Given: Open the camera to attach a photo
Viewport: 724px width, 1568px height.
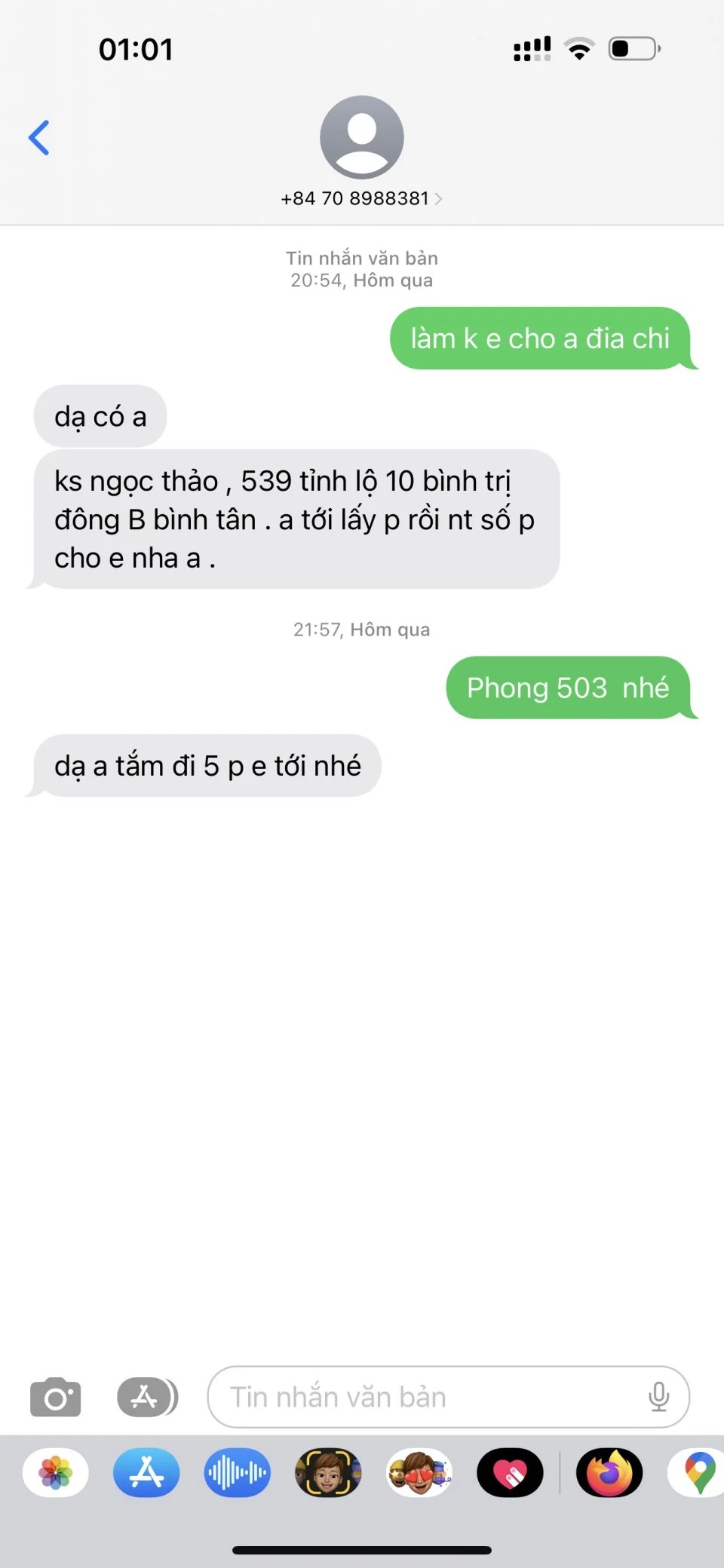Looking at the screenshot, I should (55, 1397).
